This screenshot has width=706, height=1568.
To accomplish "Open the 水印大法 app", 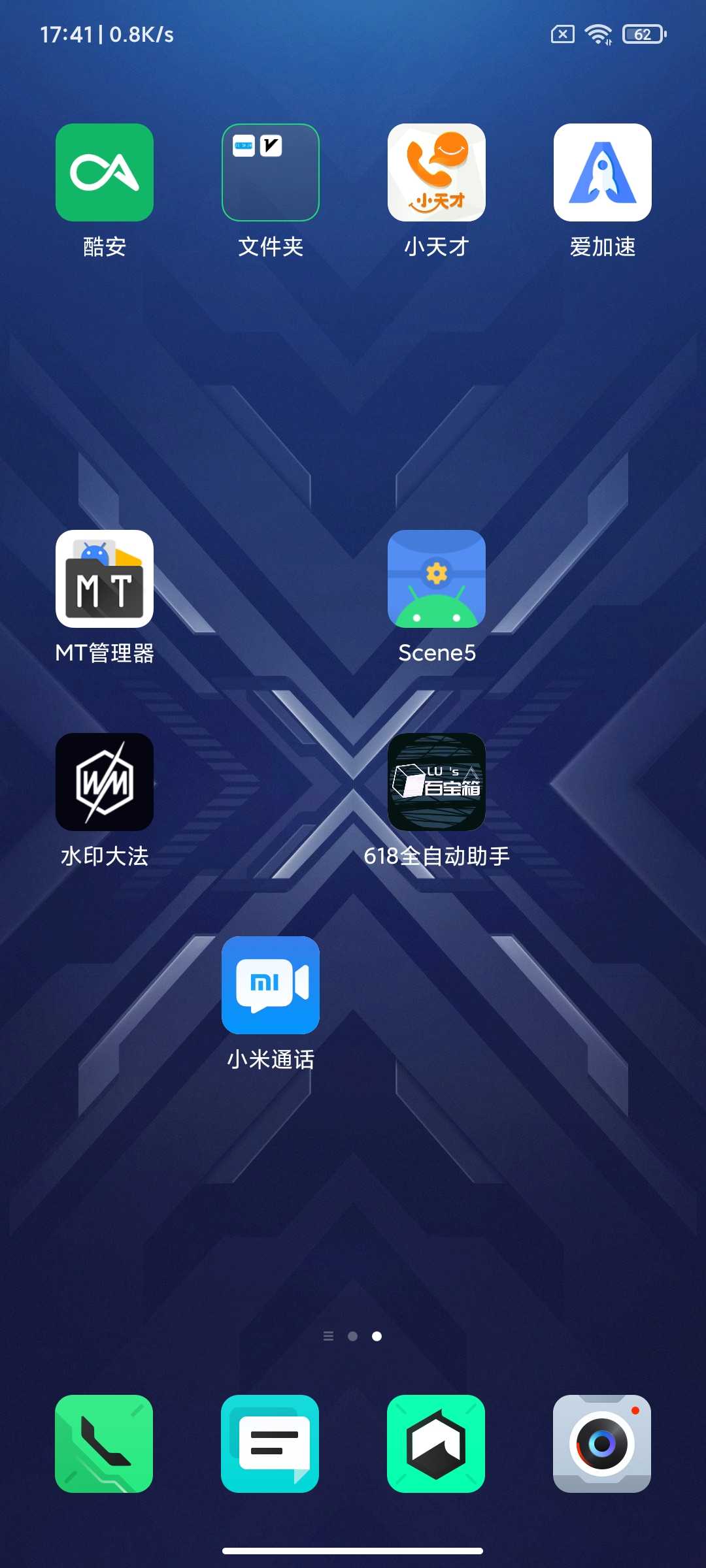I will pyautogui.click(x=105, y=782).
